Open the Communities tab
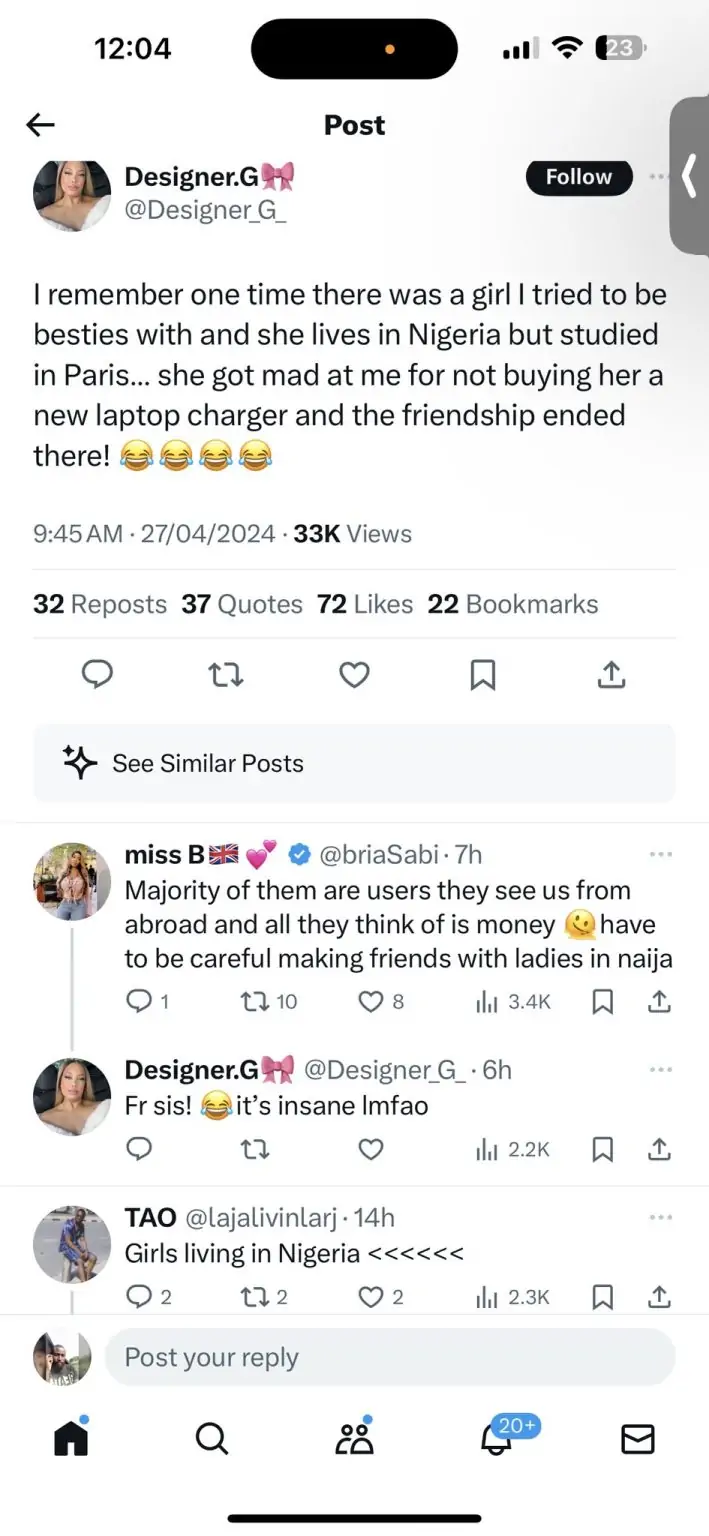Viewport: 709px width, 1536px height. tap(354, 1438)
